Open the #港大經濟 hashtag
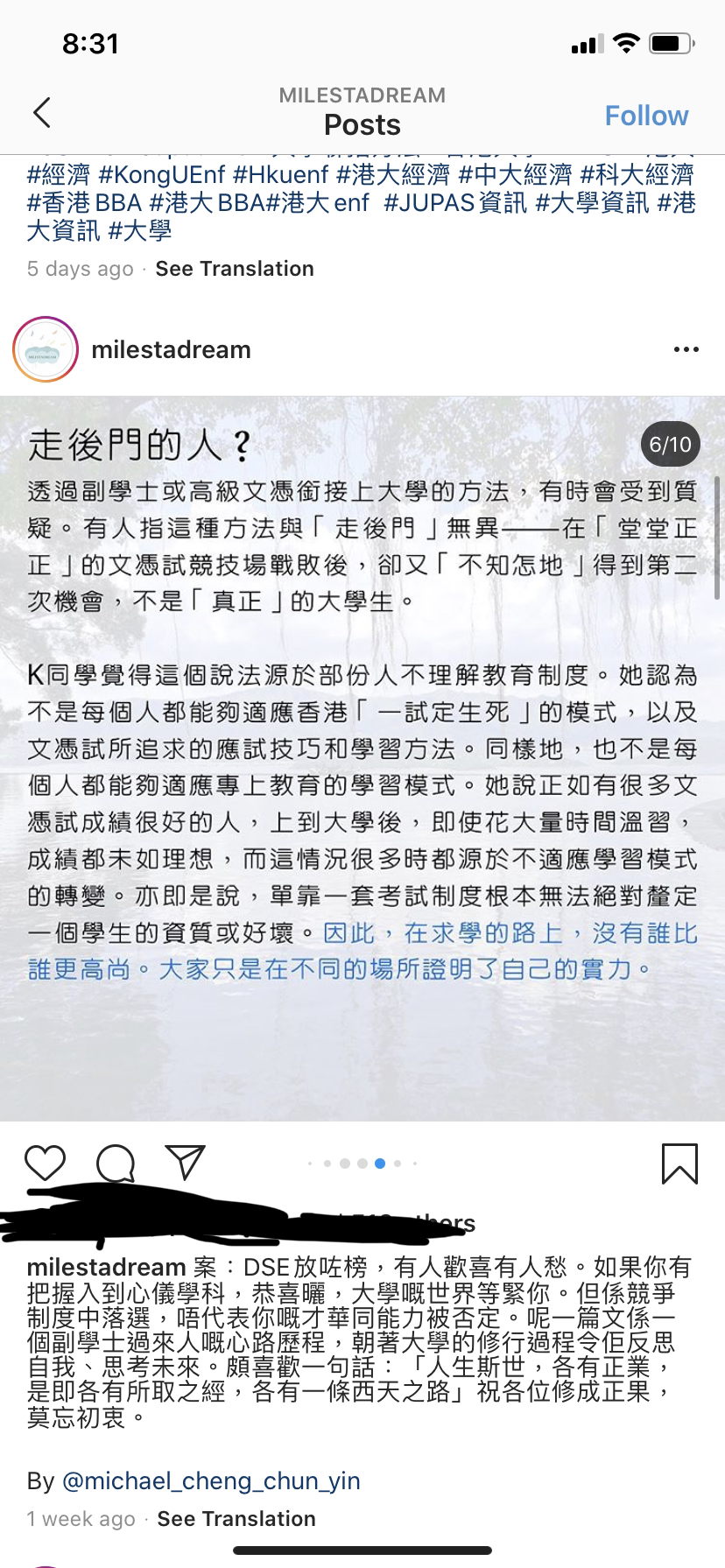This screenshot has width=725, height=1568. [393, 175]
